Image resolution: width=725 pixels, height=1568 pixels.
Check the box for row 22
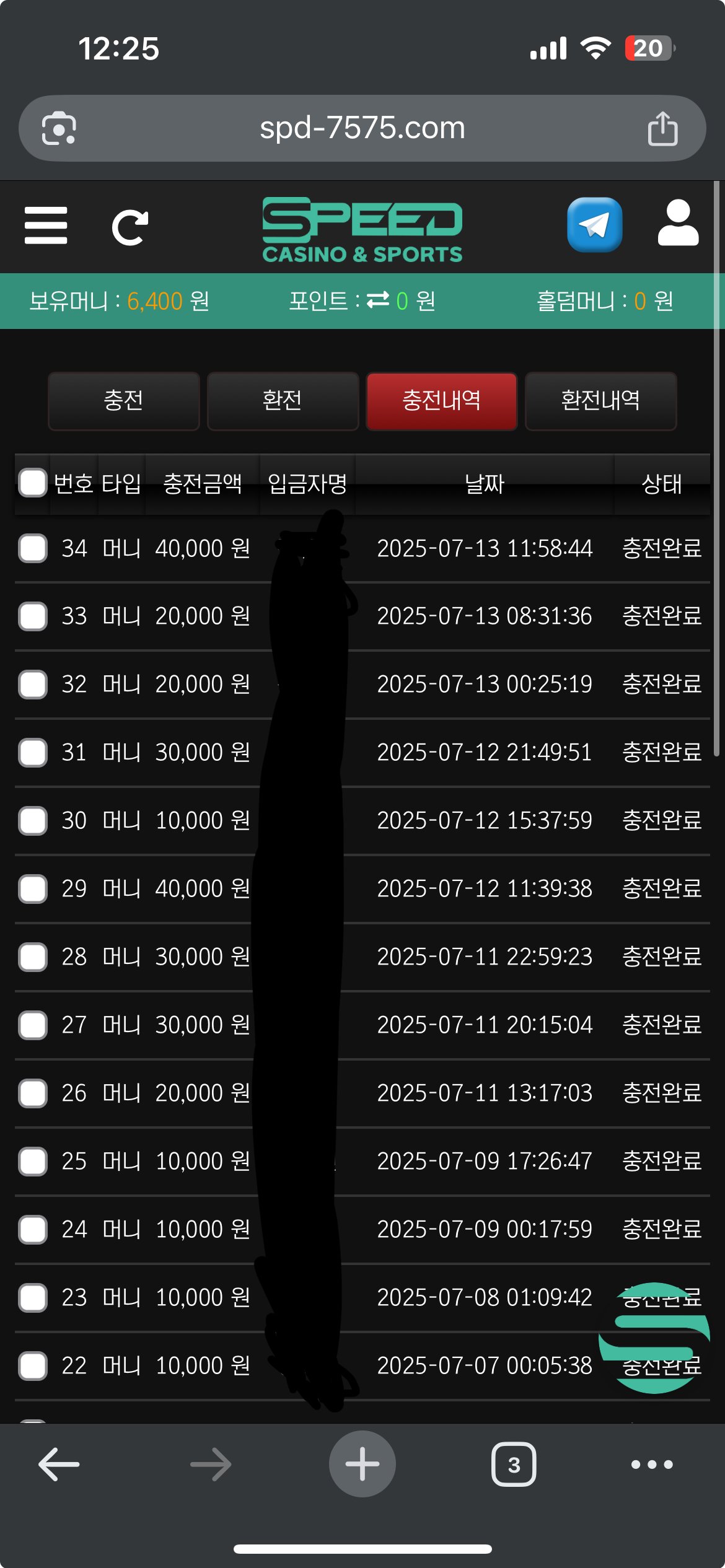(x=33, y=1366)
